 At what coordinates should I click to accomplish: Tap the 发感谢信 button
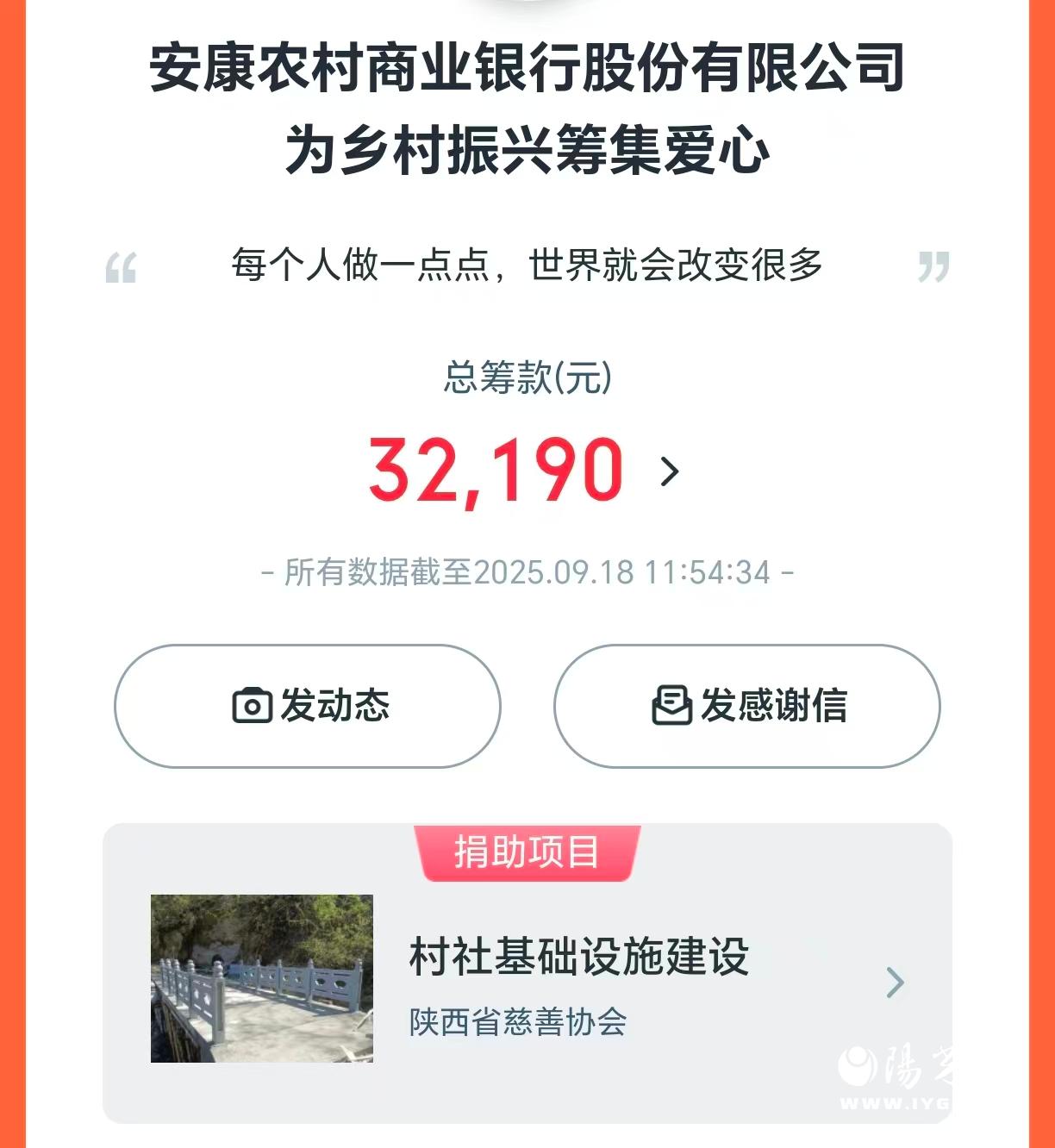point(746,706)
